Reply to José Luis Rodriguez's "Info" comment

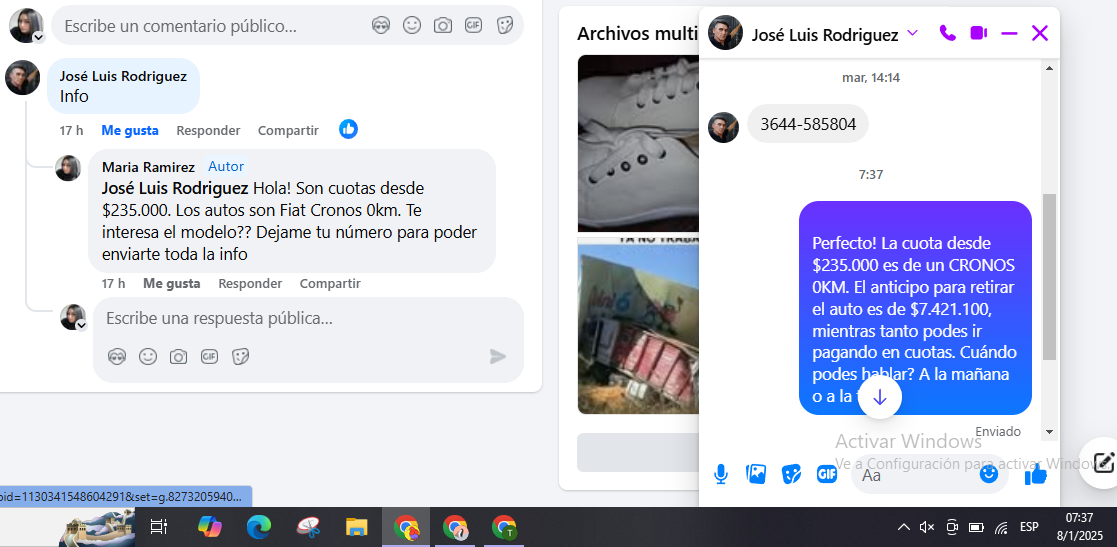pyautogui.click(x=208, y=130)
